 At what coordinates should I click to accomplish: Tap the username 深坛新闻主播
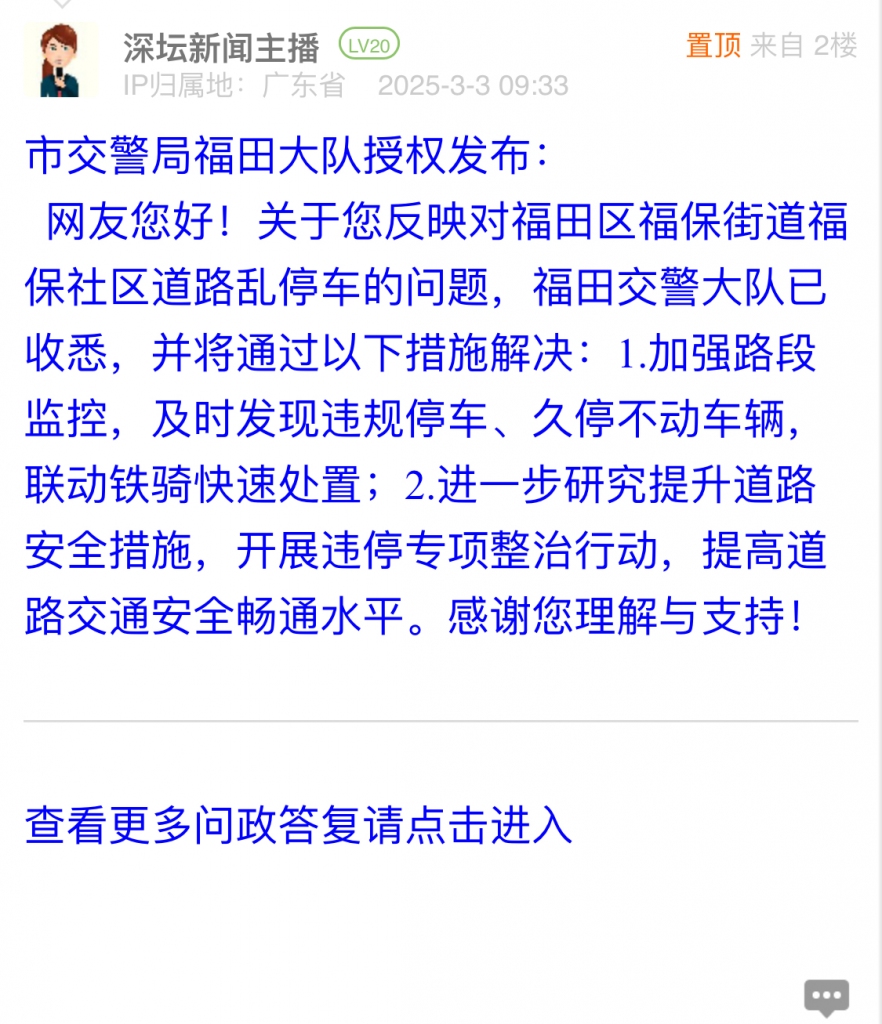[221, 46]
